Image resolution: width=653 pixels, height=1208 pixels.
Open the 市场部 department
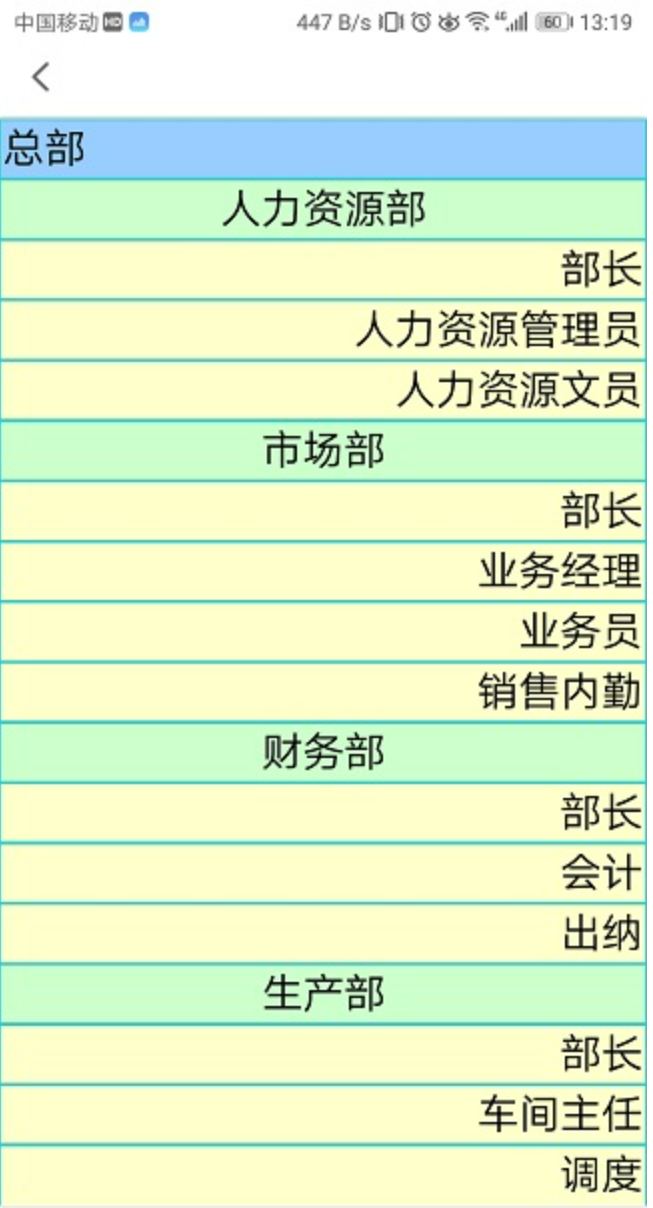324,451
